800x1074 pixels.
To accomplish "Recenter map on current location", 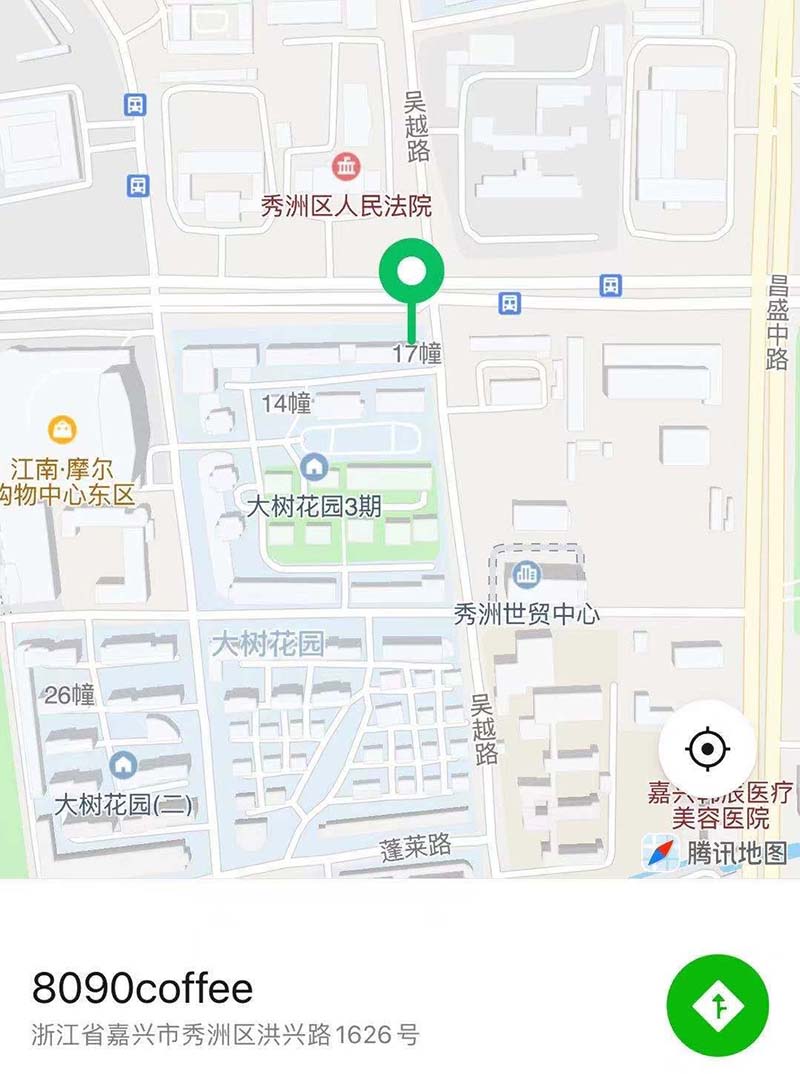I will (x=707, y=748).
